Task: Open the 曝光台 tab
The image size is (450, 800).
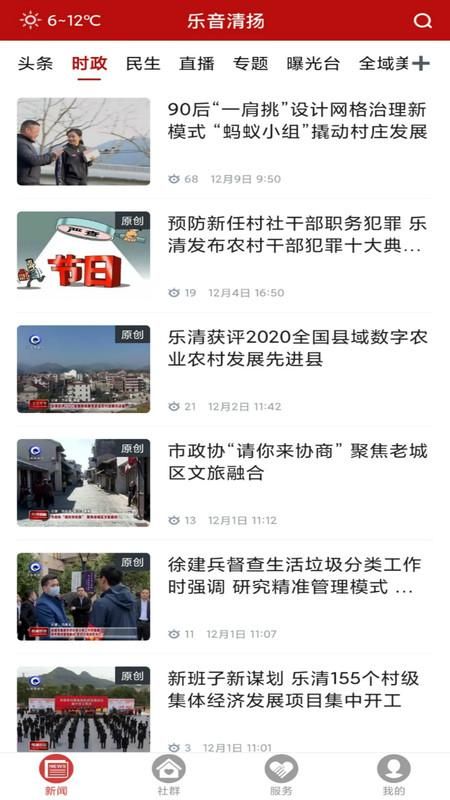Action: [313, 64]
